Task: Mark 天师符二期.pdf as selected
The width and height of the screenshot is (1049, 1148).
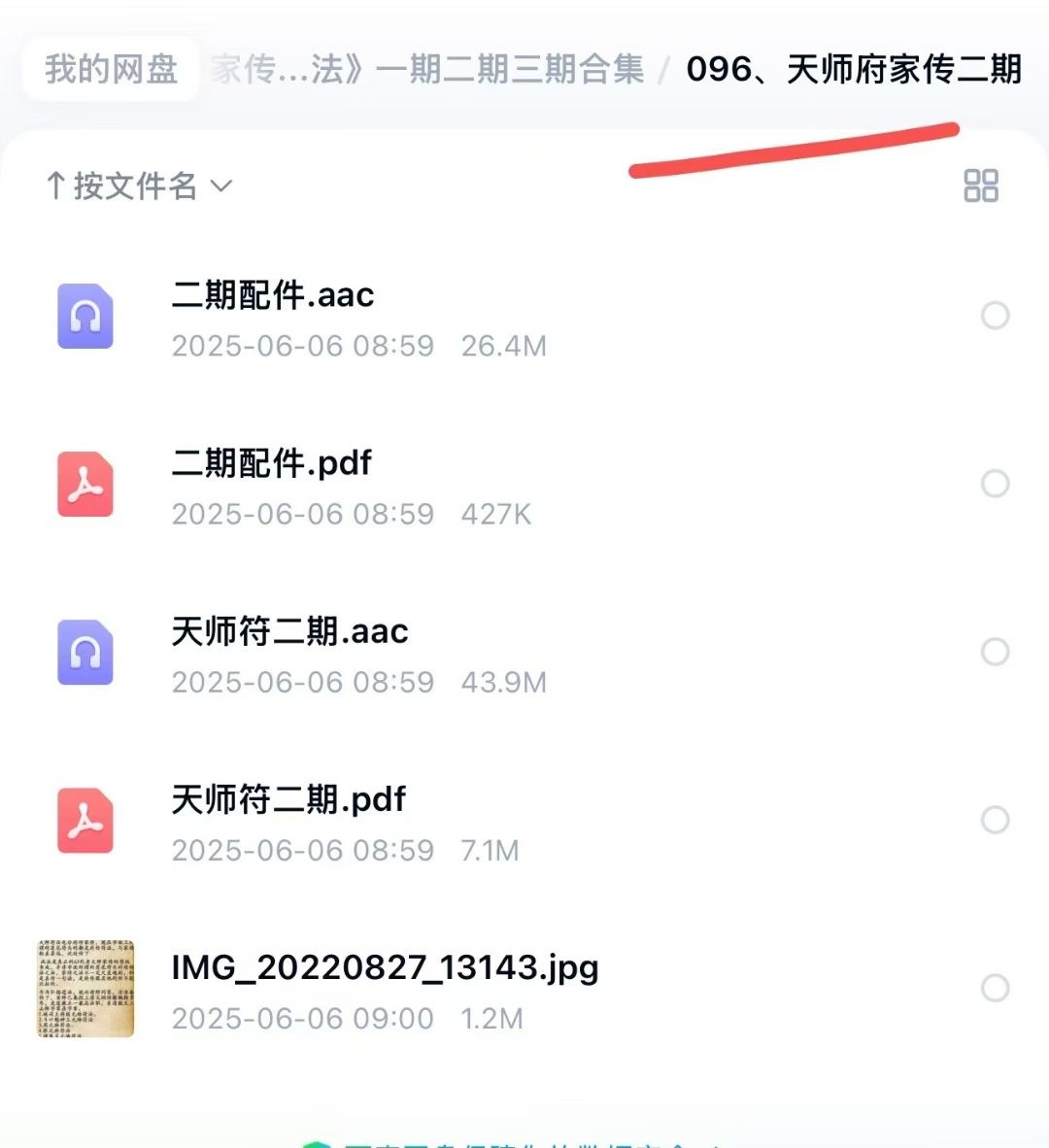Action: click(x=995, y=820)
